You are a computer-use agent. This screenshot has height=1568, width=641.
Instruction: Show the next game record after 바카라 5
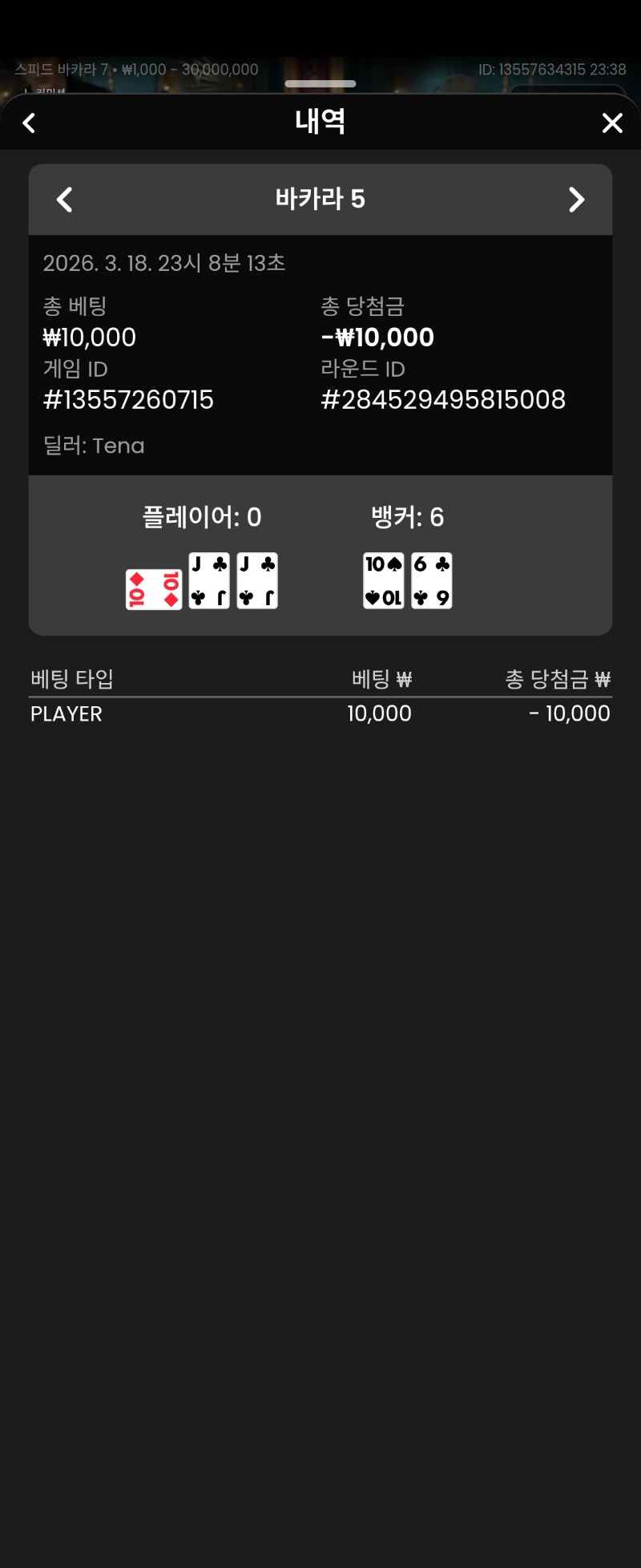576,200
